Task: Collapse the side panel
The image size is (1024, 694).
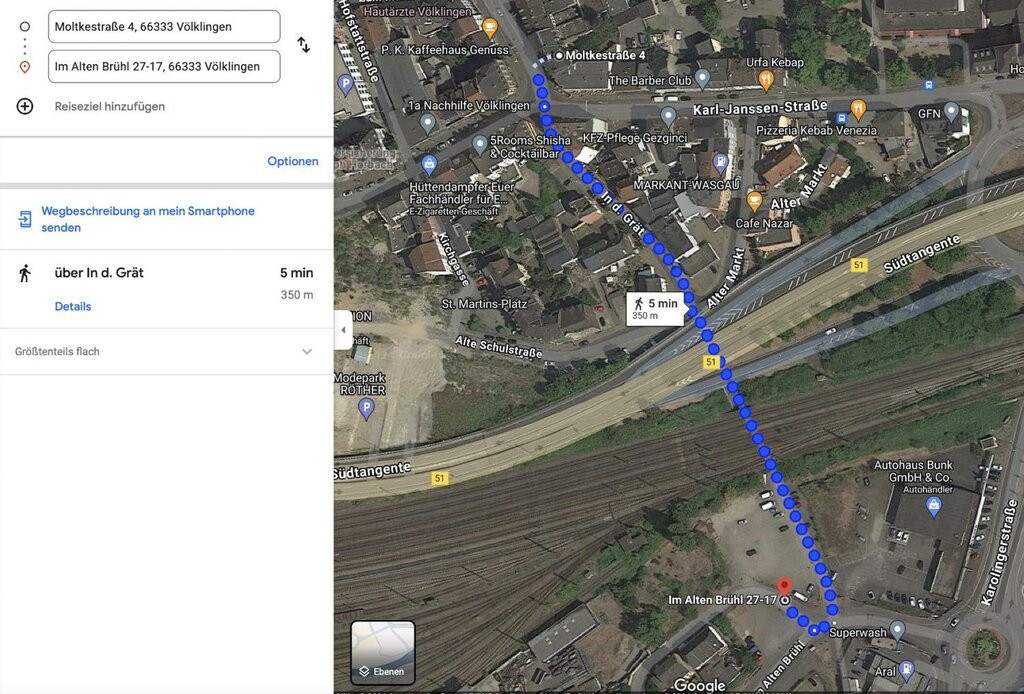Action: 343,330
